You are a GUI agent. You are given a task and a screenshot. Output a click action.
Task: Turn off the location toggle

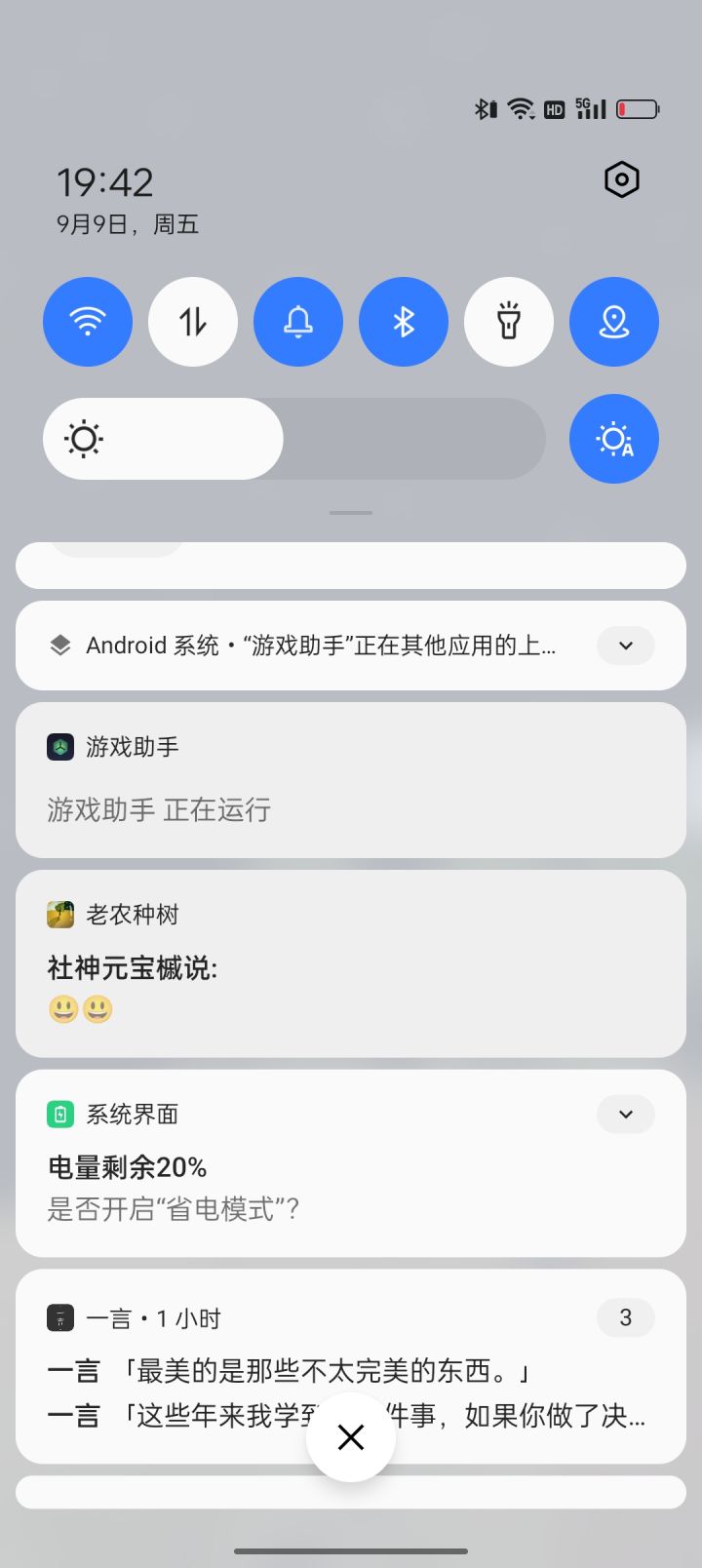pos(614,322)
